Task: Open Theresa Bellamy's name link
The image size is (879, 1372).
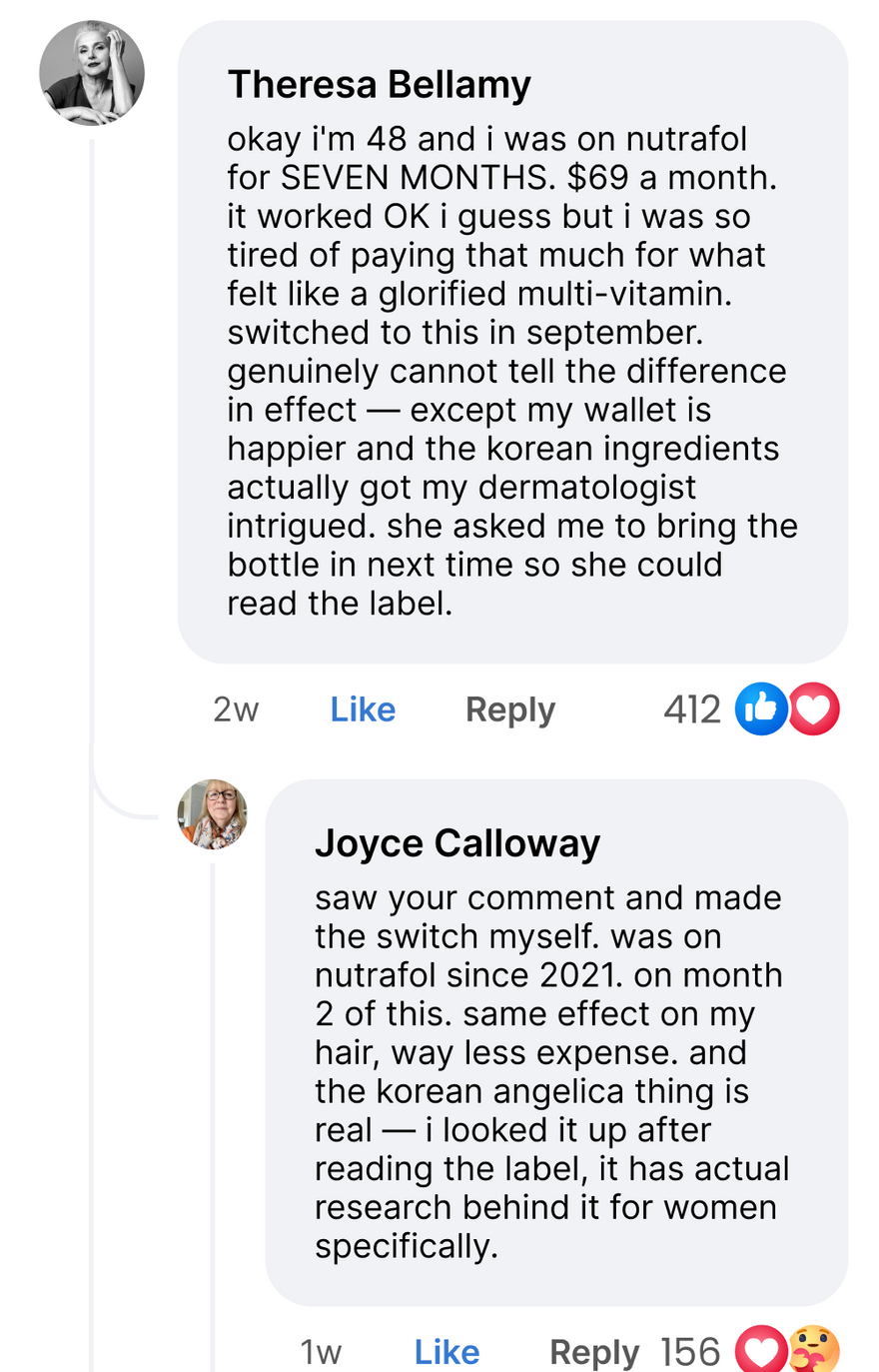Action: (380, 85)
